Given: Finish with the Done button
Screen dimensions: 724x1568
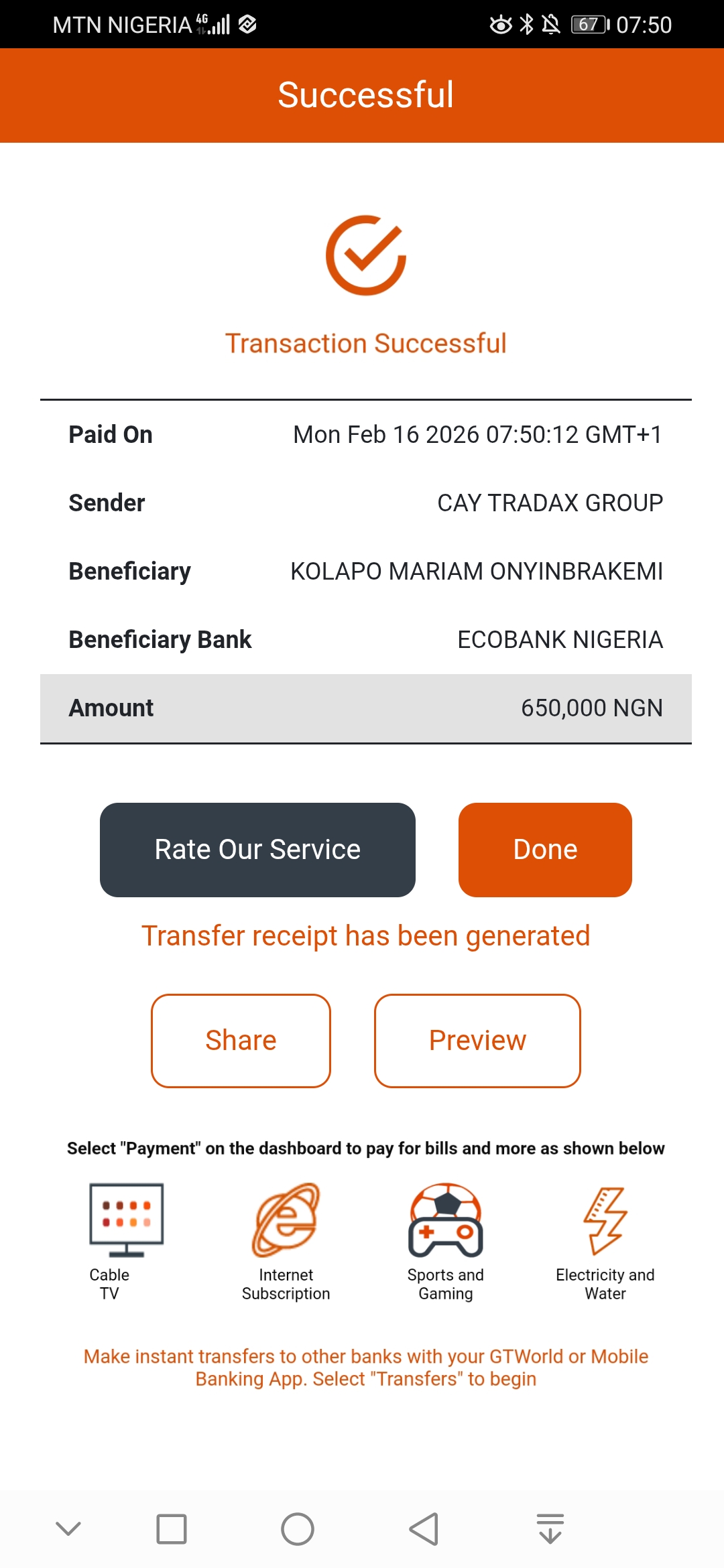Looking at the screenshot, I should (545, 850).
